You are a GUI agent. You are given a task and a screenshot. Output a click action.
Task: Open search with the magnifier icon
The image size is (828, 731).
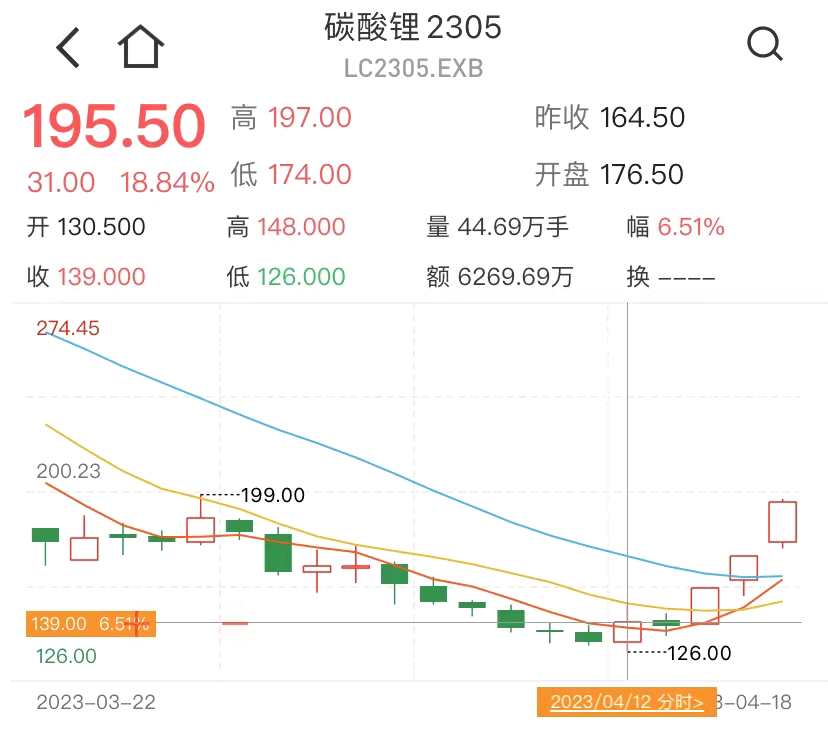point(765,45)
